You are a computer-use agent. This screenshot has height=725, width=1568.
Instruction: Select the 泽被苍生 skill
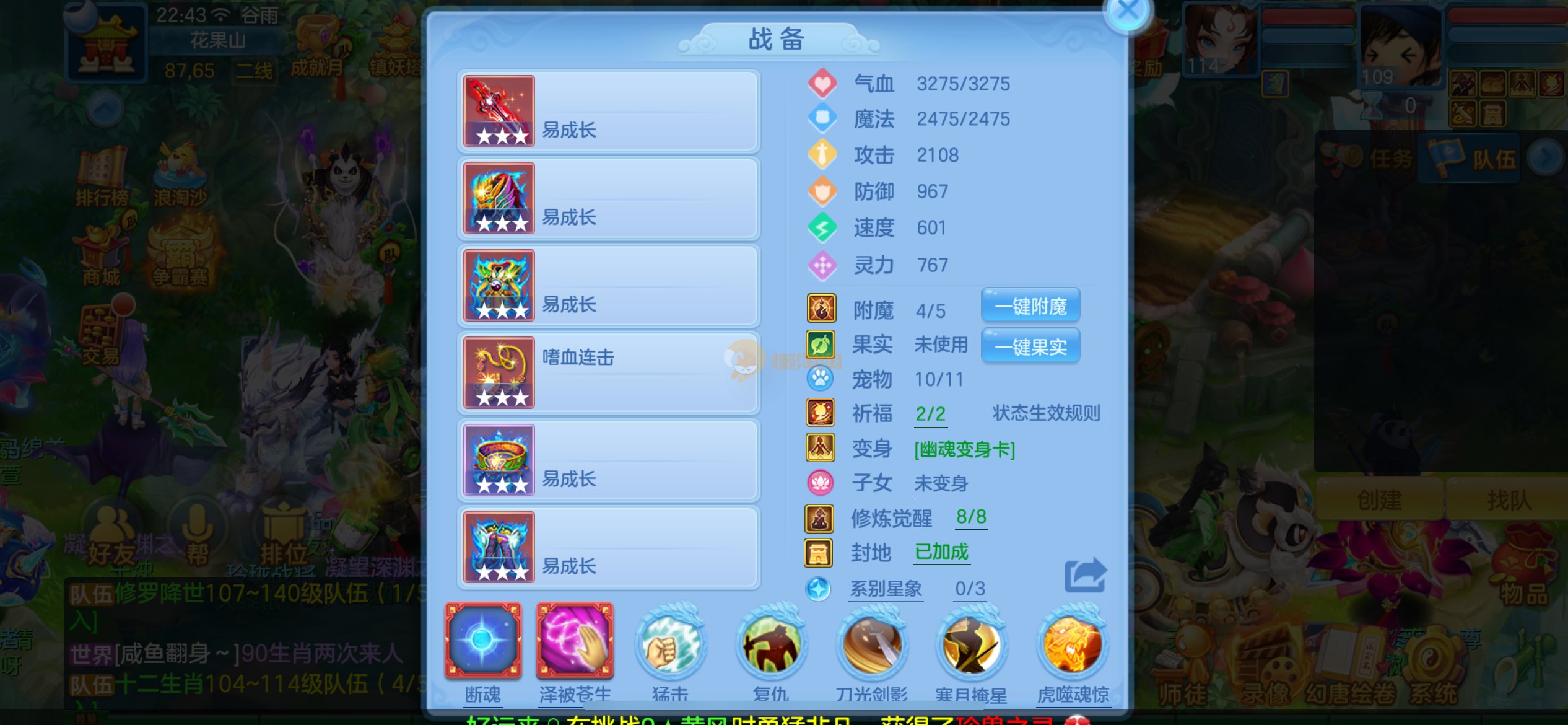575,641
